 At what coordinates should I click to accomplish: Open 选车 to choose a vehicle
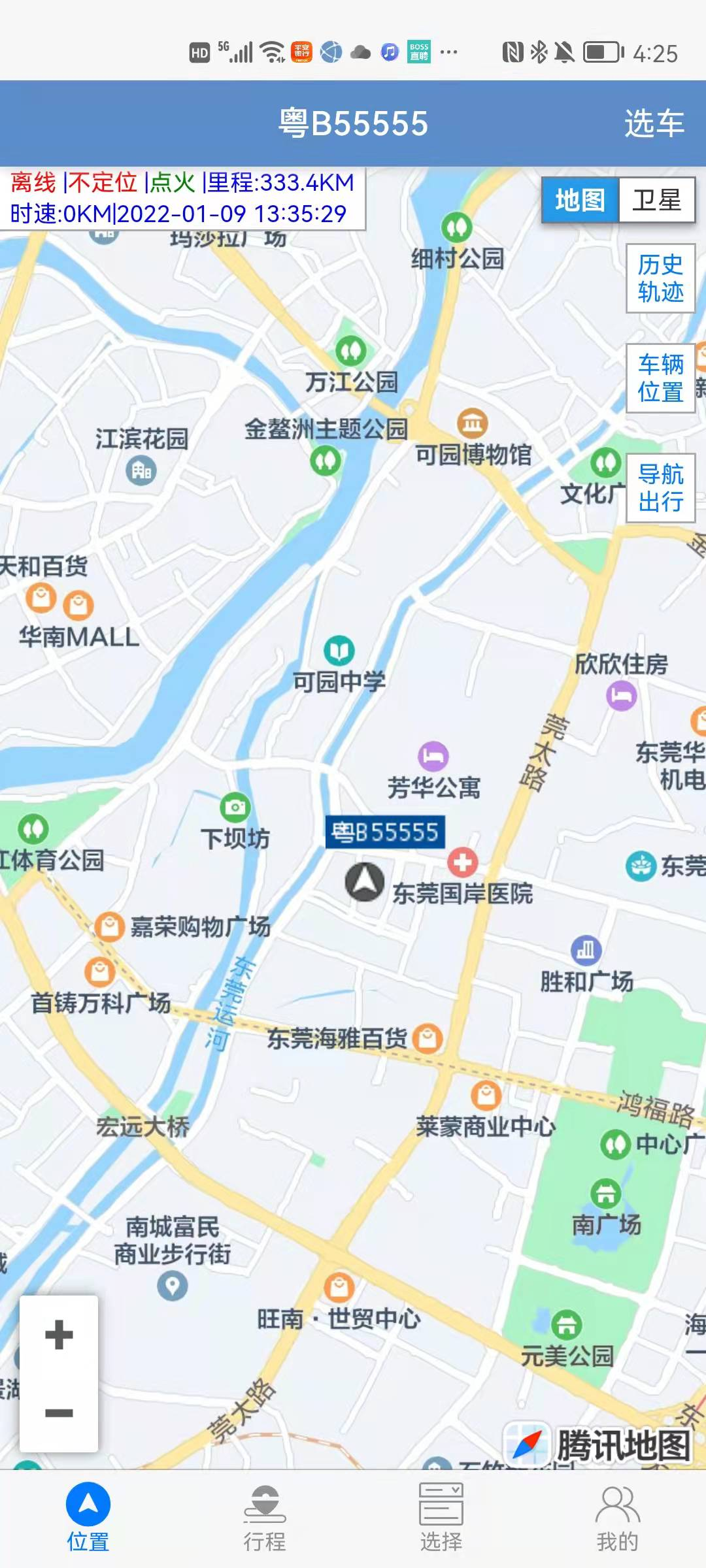[x=654, y=121]
